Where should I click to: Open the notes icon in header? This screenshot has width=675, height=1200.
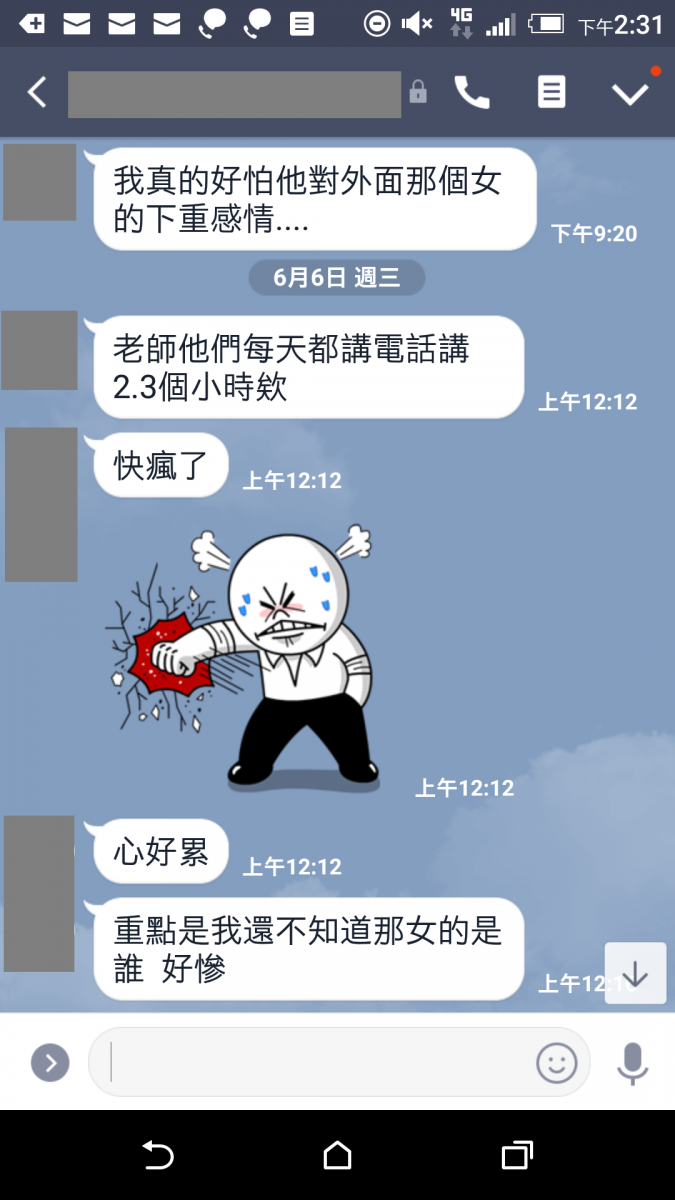point(551,93)
